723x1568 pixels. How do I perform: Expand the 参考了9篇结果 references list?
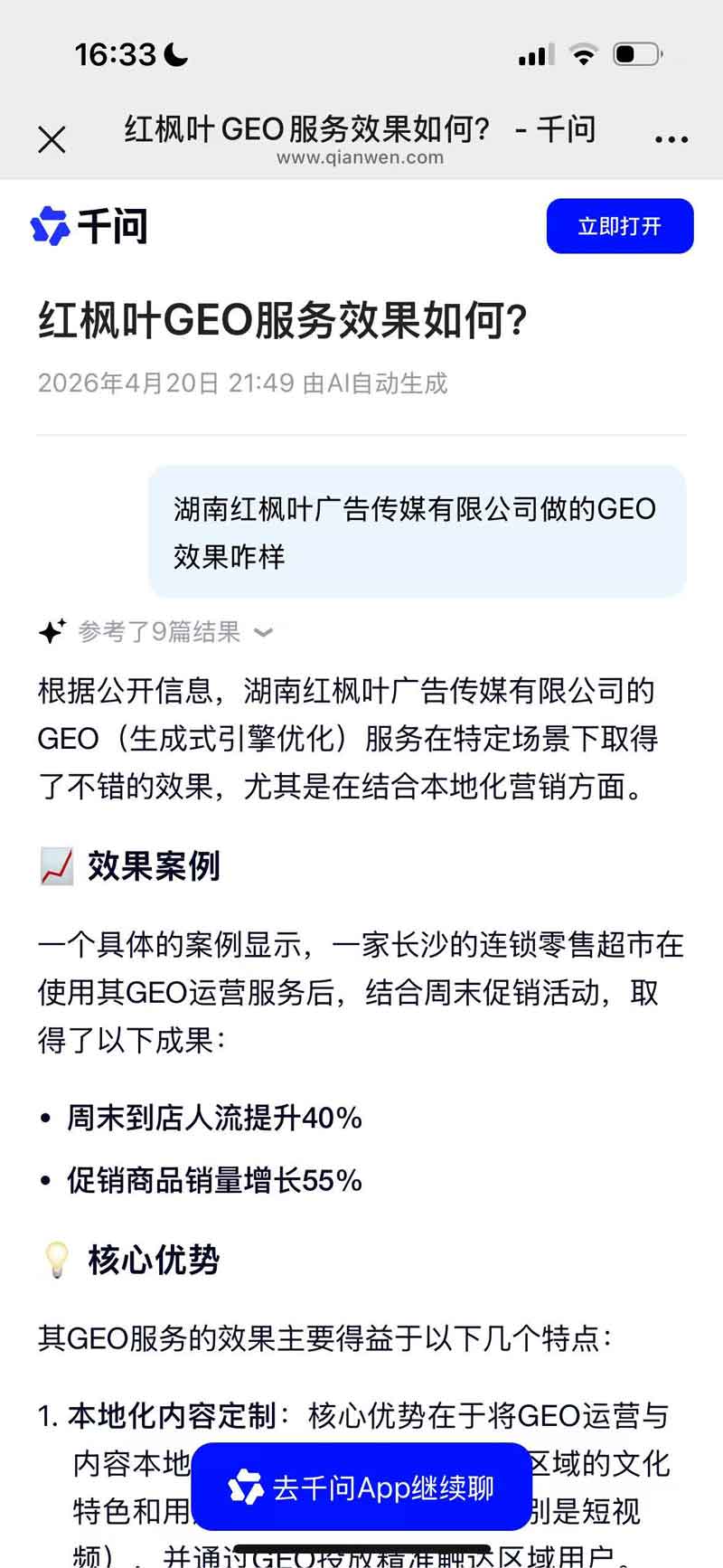click(172, 632)
